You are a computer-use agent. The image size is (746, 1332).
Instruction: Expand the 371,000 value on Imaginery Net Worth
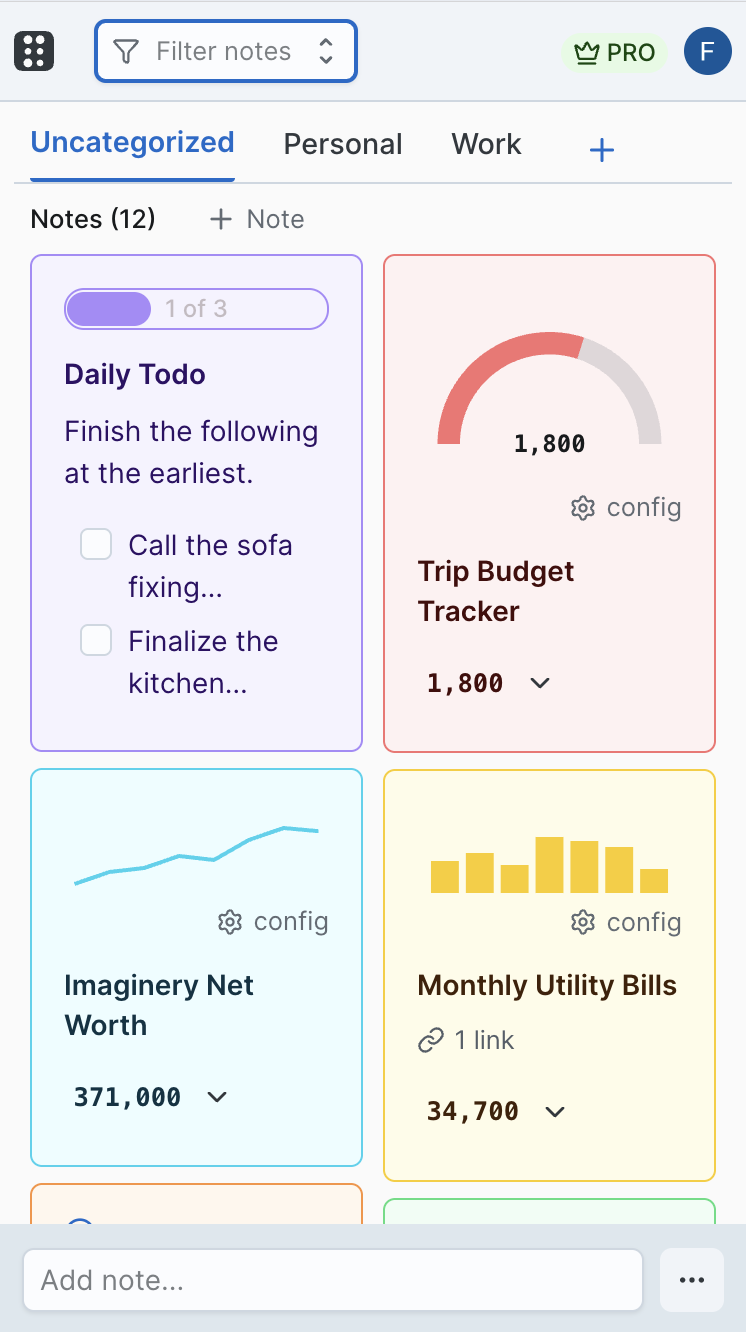tap(217, 1097)
